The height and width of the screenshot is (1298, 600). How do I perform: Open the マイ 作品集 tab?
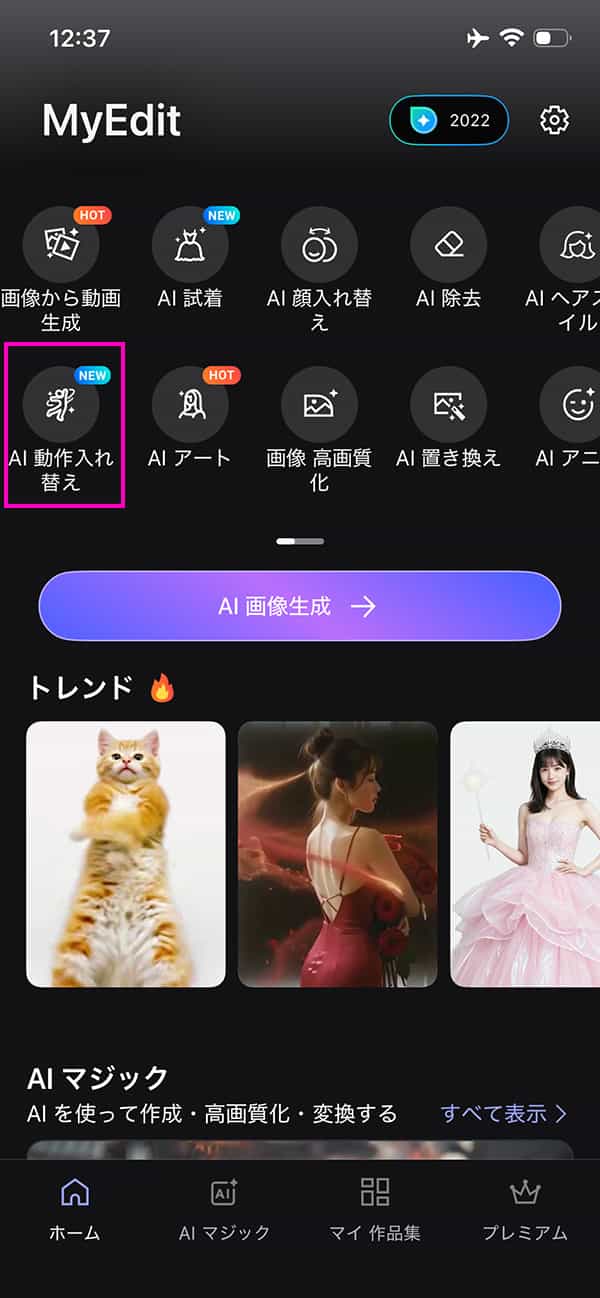click(x=375, y=1210)
